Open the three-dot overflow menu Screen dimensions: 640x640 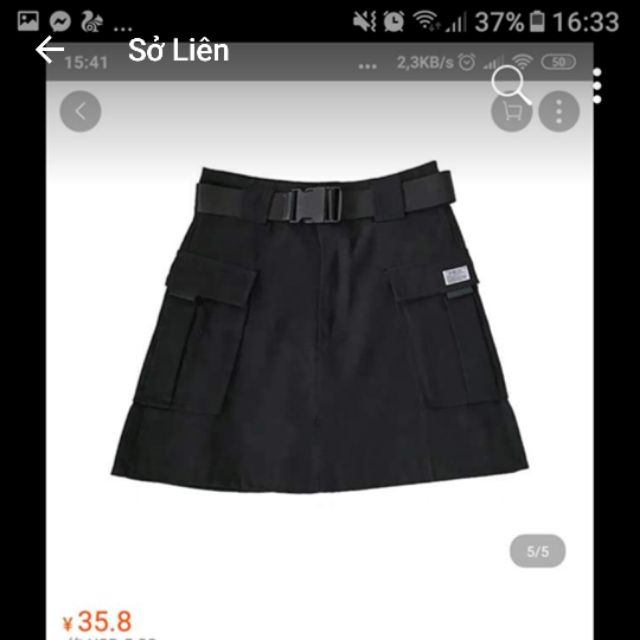point(597,87)
